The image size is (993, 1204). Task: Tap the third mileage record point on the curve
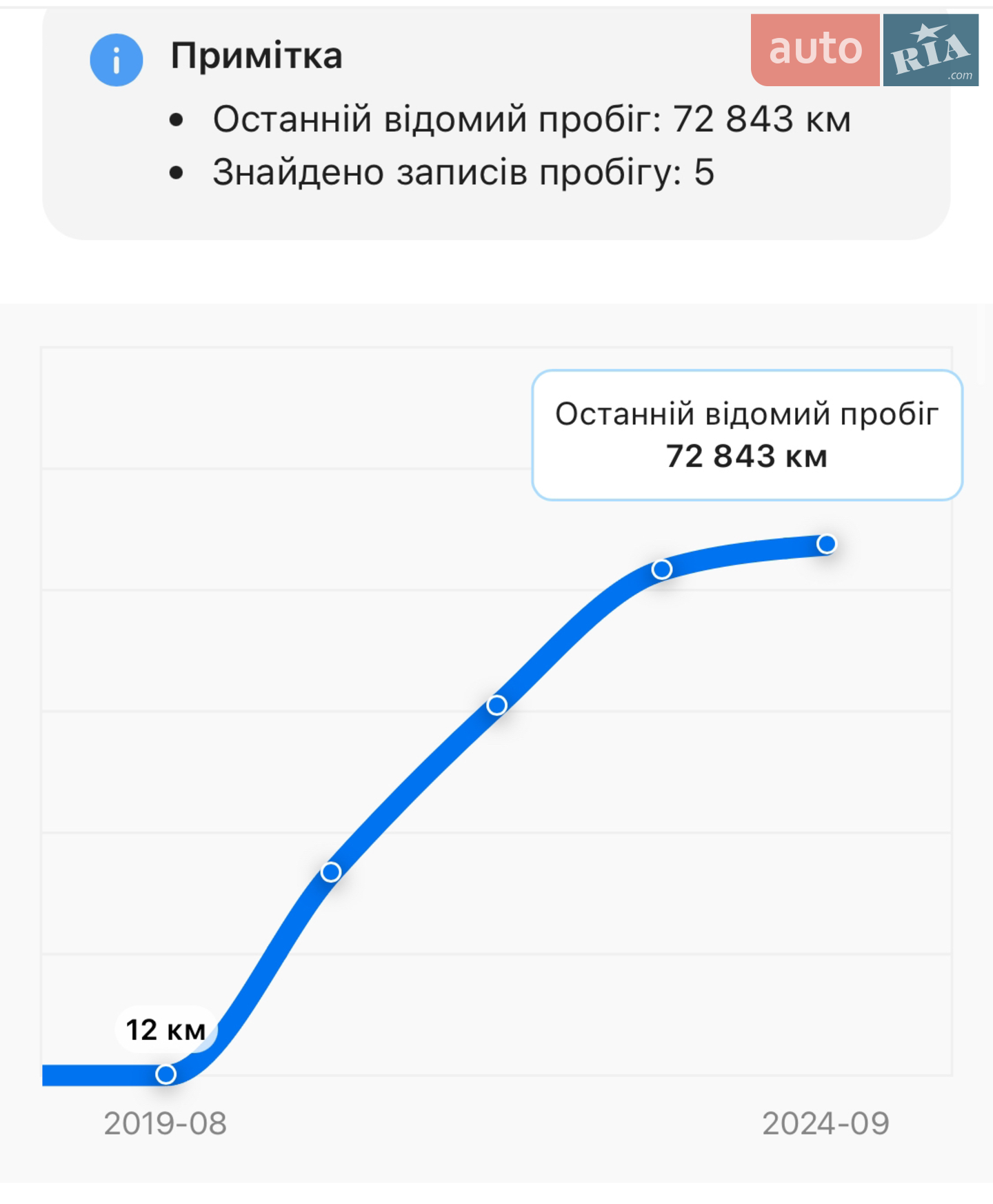pyautogui.click(x=496, y=705)
